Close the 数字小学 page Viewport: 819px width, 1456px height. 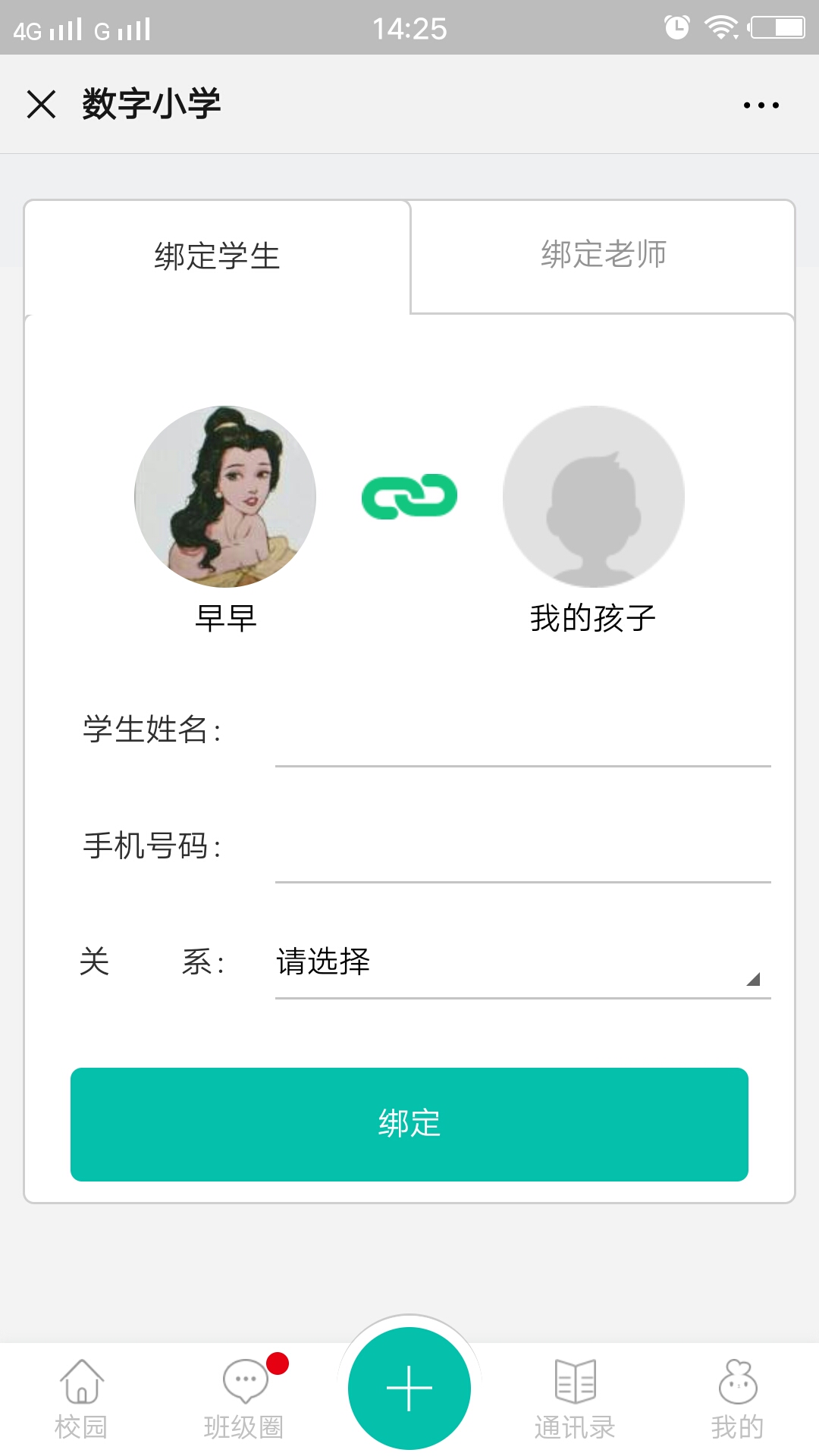point(41,105)
